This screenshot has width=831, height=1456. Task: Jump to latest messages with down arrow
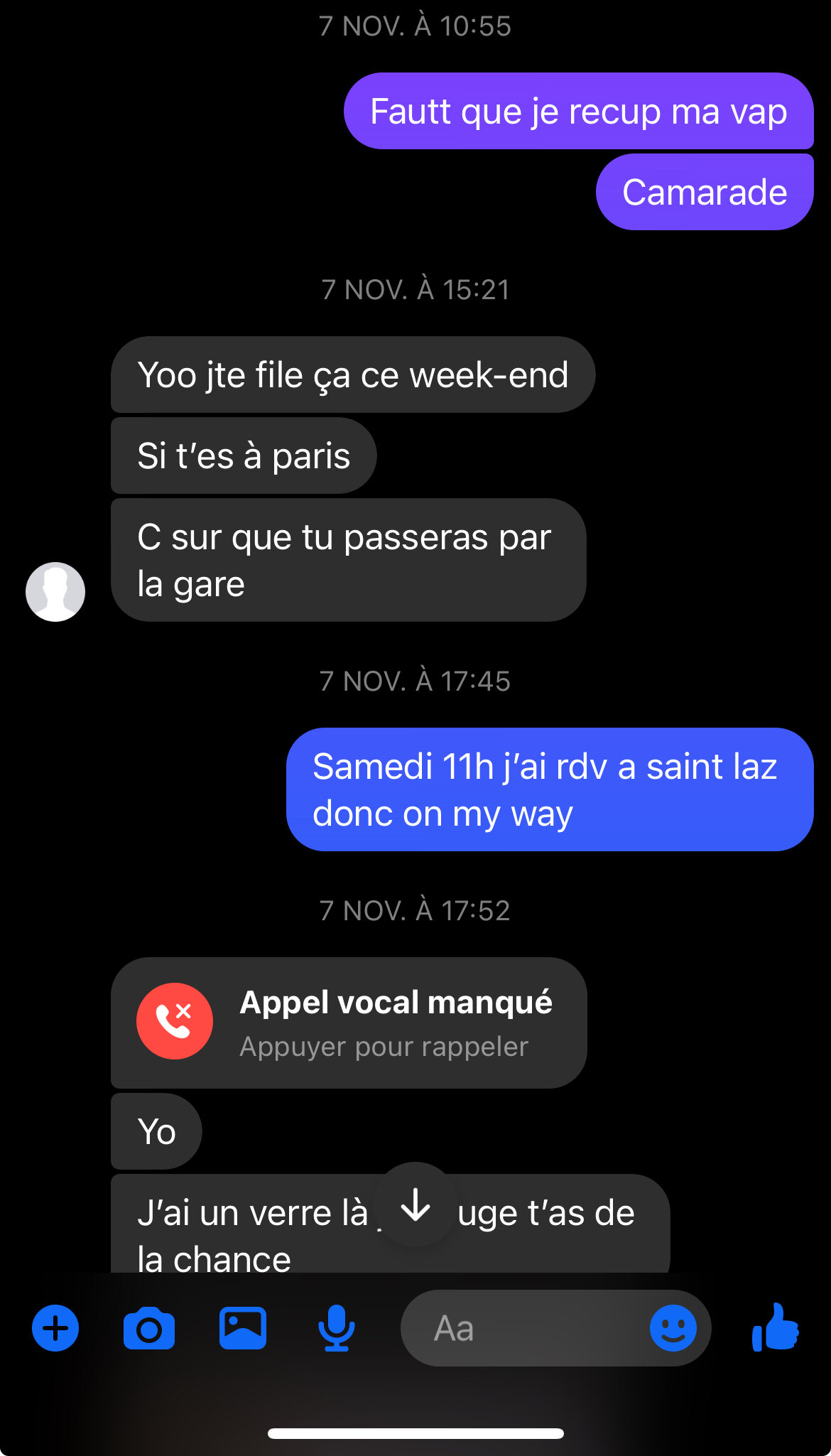pyautogui.click(x=415, y=1204)
